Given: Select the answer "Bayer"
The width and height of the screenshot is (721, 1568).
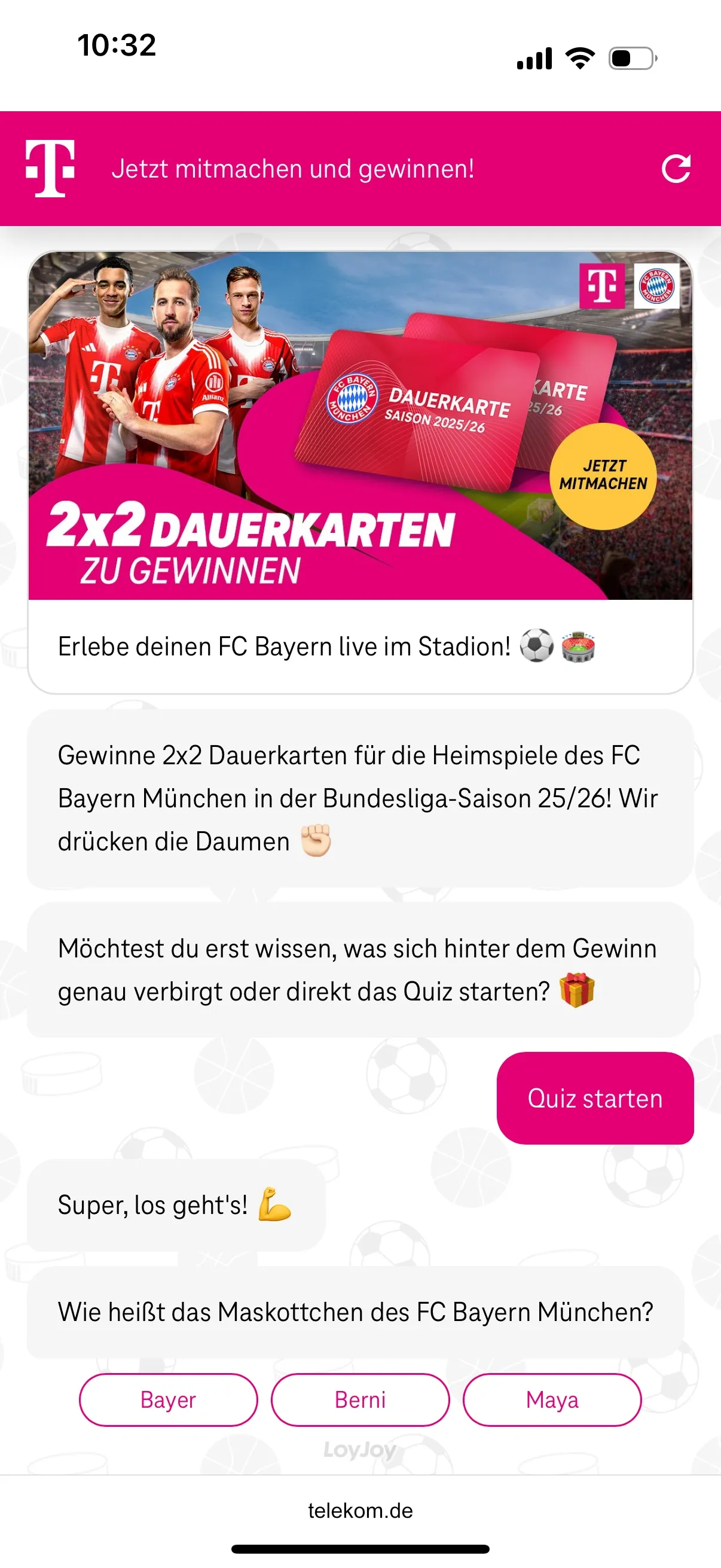Looking at the screenshot, I should tap(169, 1399).
